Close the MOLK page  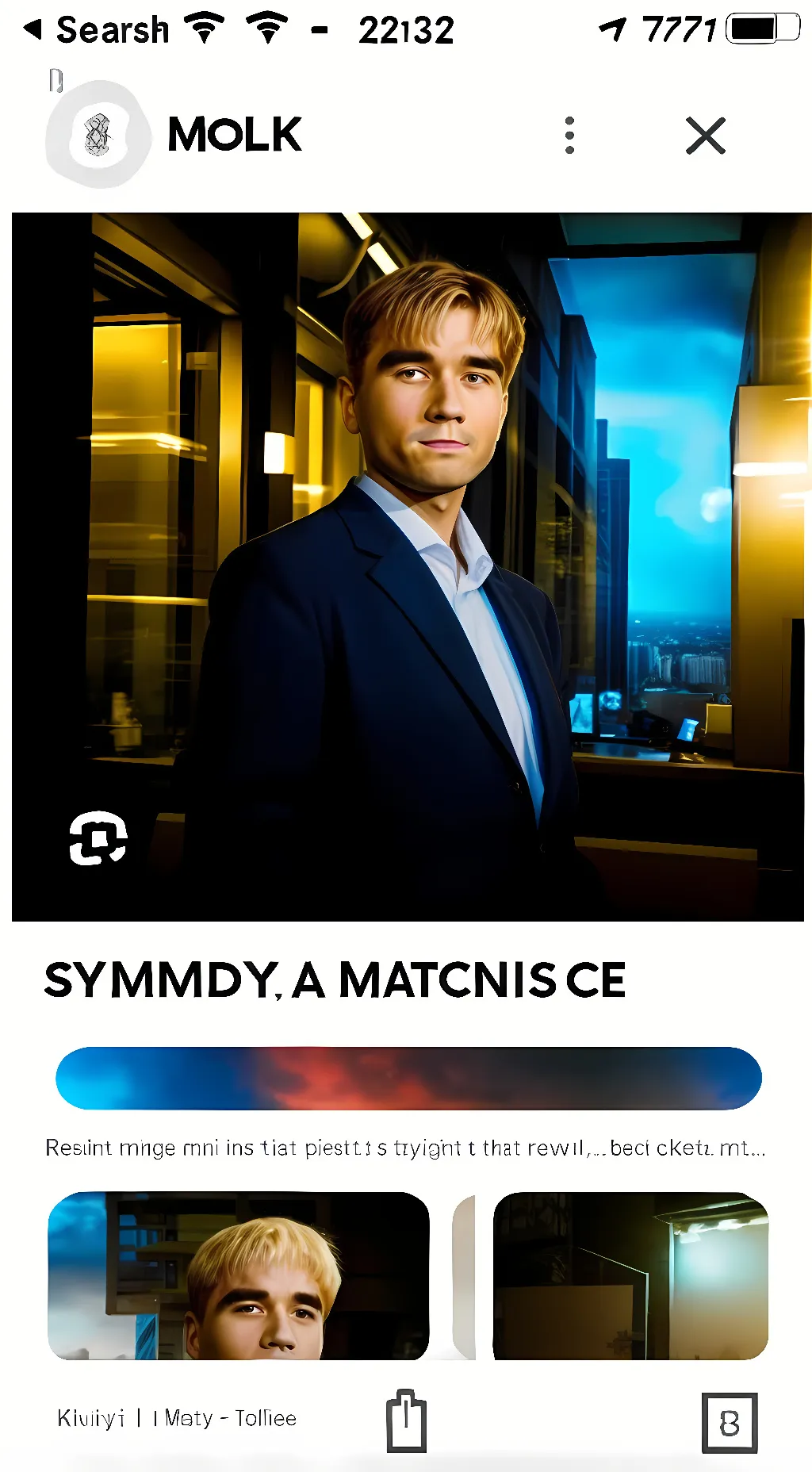pyautogui.click(x=705, y=136)
